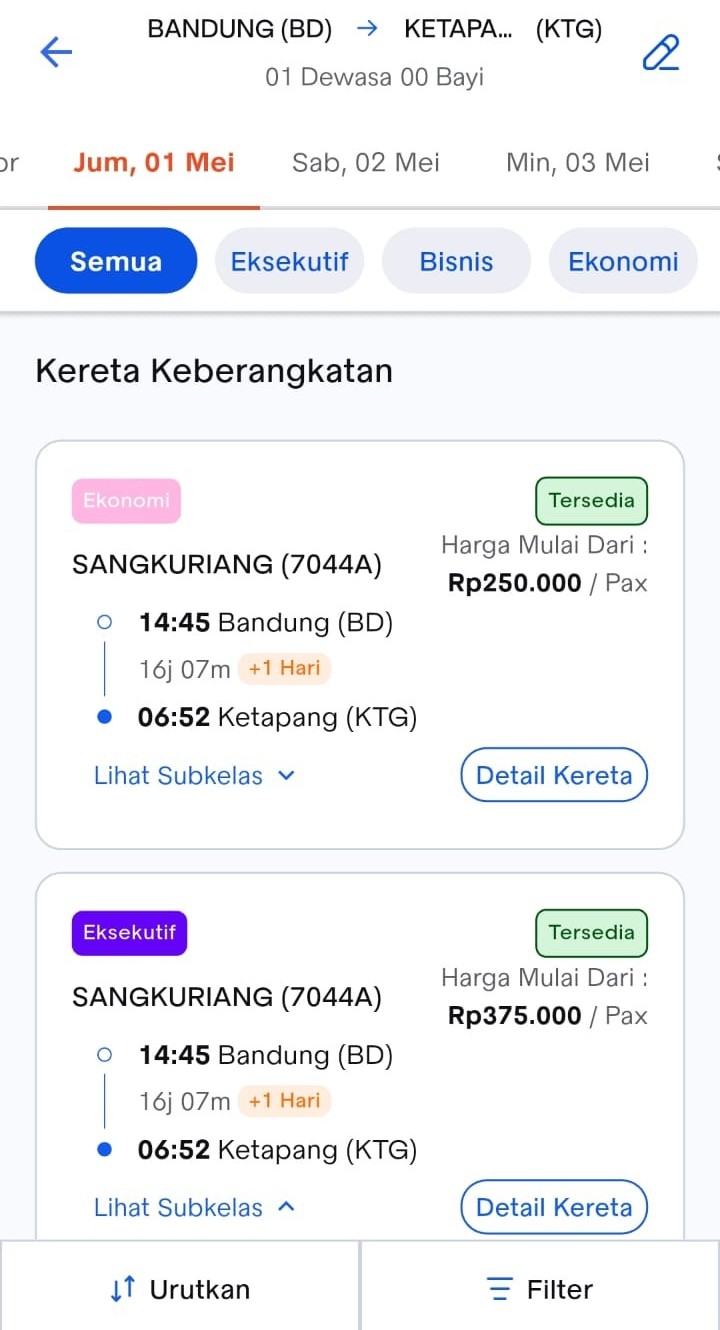
Task: Open the Filter funnel icon
Action: tap(499, 1289)
